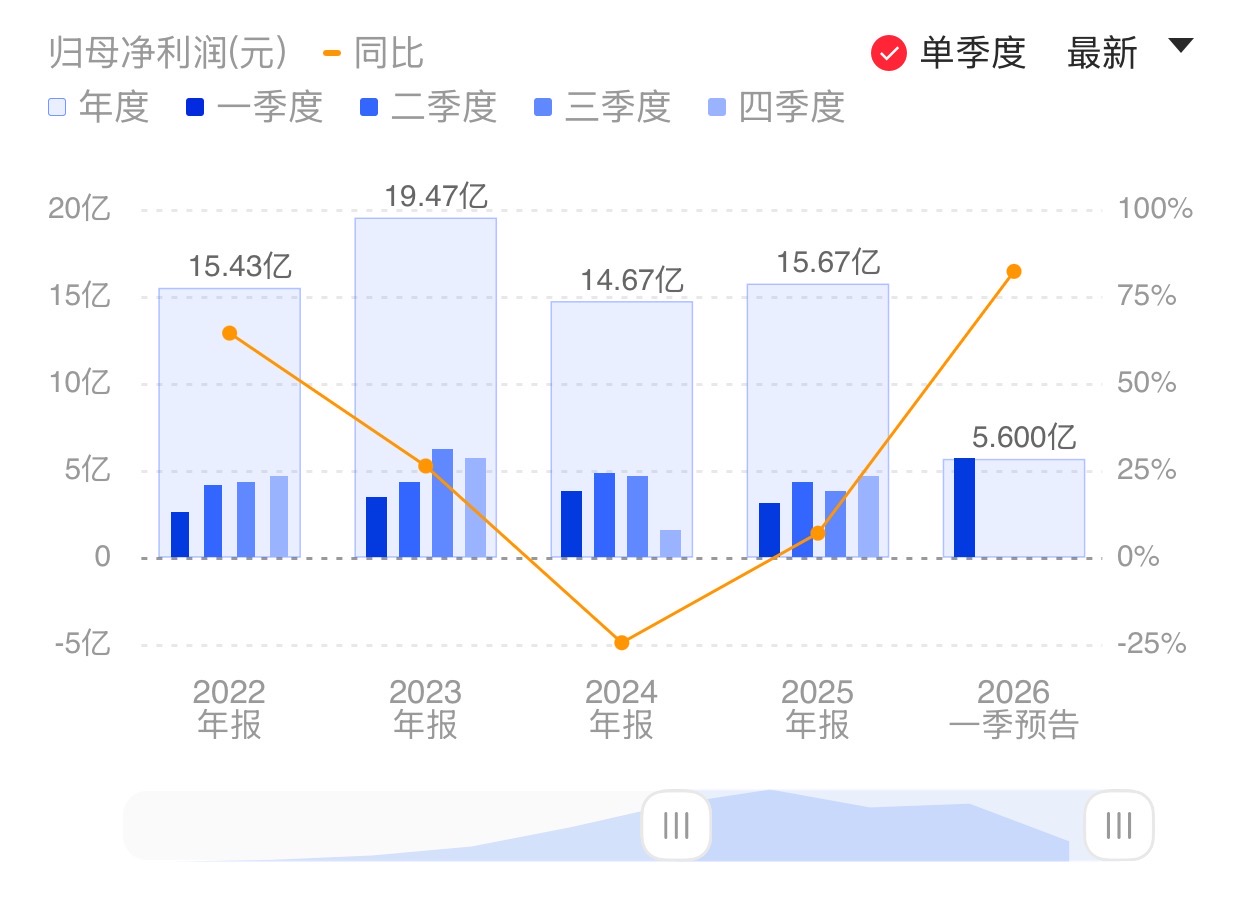Toggle the 一季度 legend series
The image size is (1242, 901).
pos(254,106)
